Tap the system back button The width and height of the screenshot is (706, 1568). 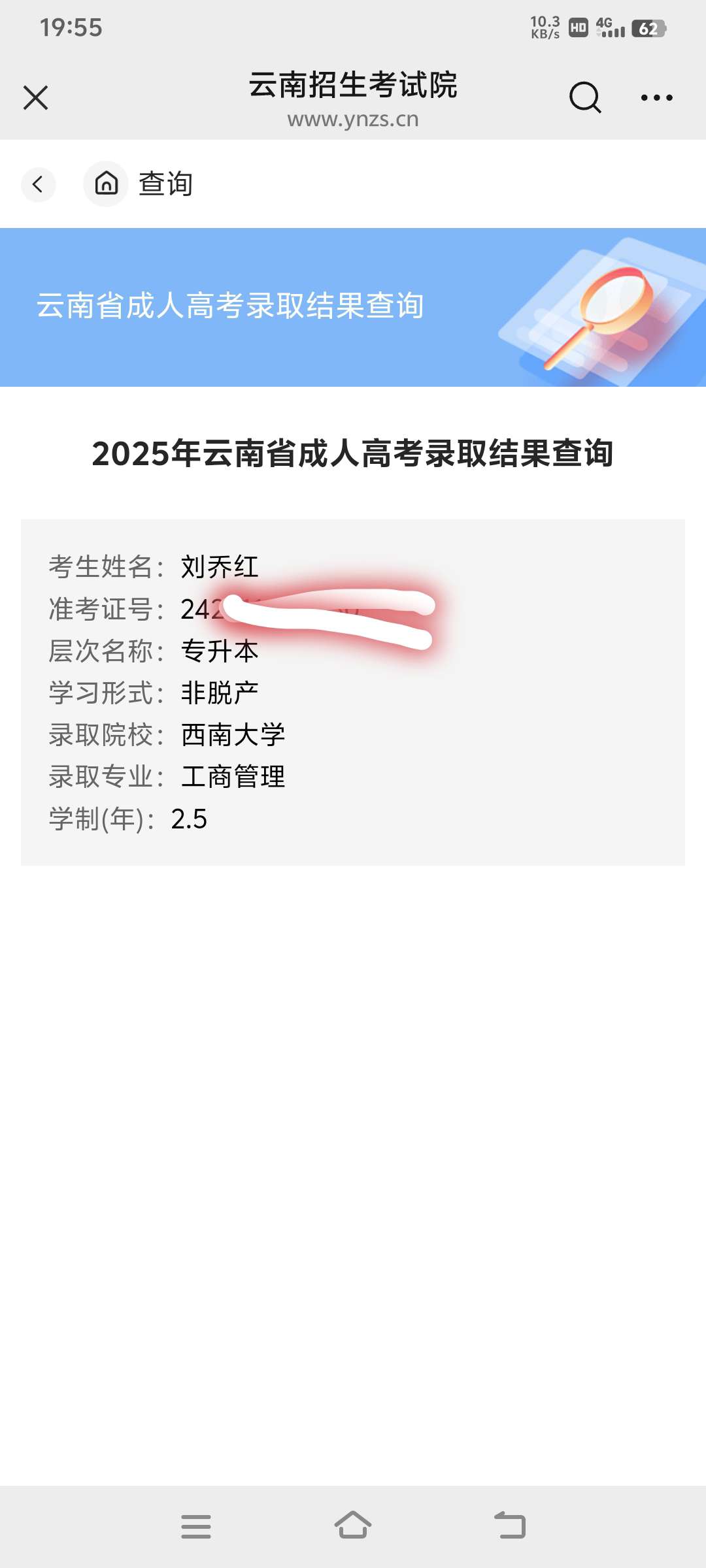tap(510, 1526)
